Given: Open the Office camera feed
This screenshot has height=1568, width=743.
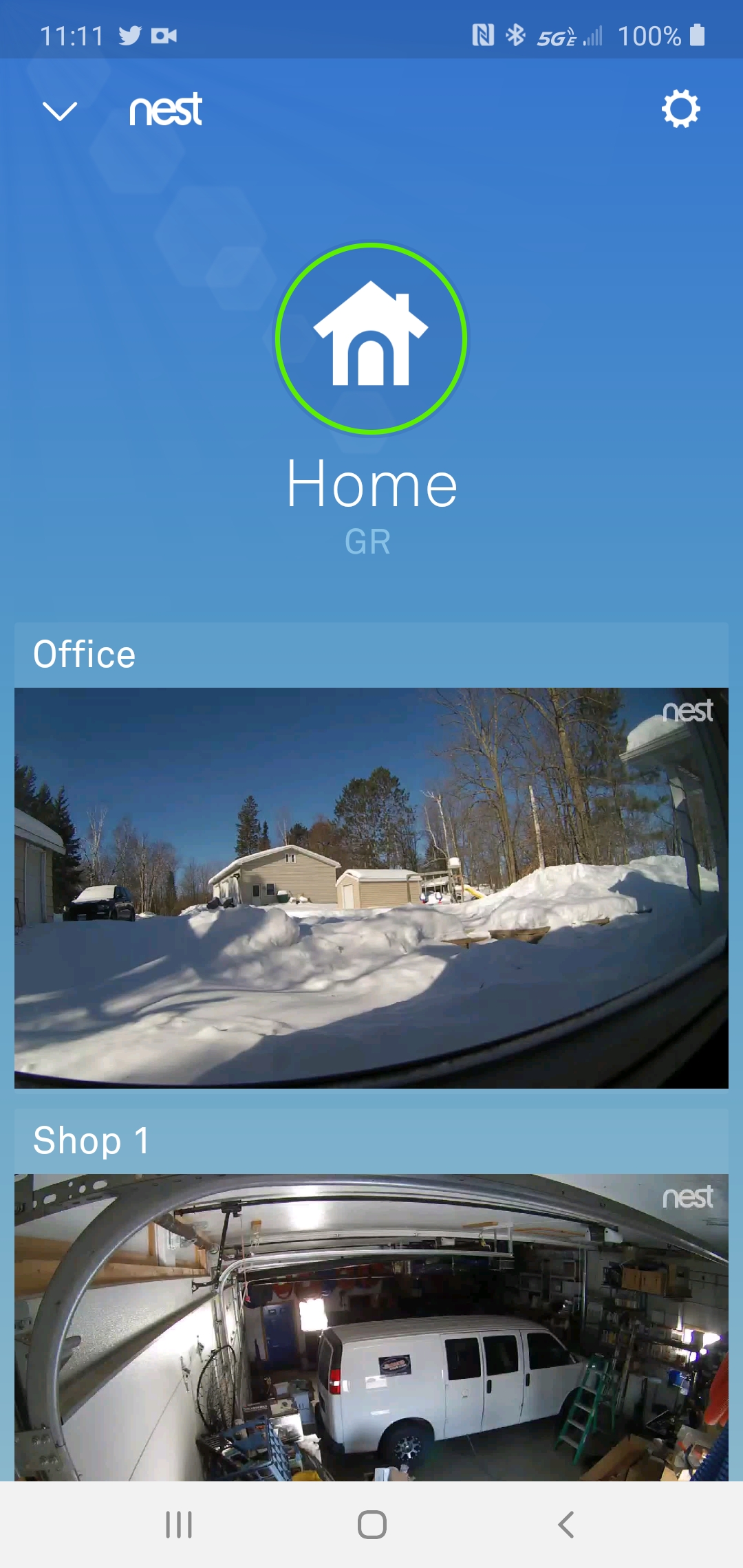Looking at the screenshot, I should coord(371,887).
